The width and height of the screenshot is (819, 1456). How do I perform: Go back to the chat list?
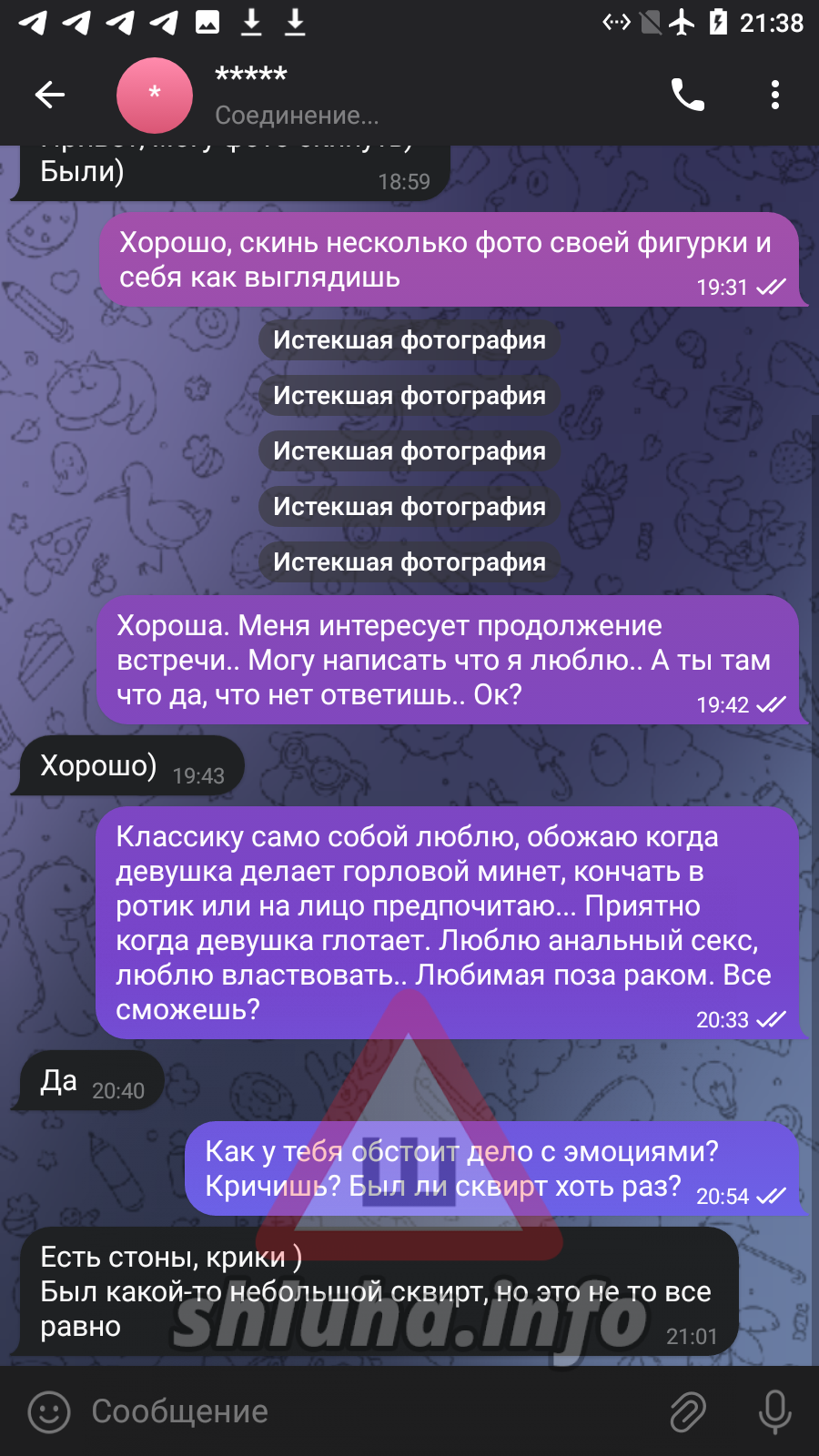pos(50,95)
